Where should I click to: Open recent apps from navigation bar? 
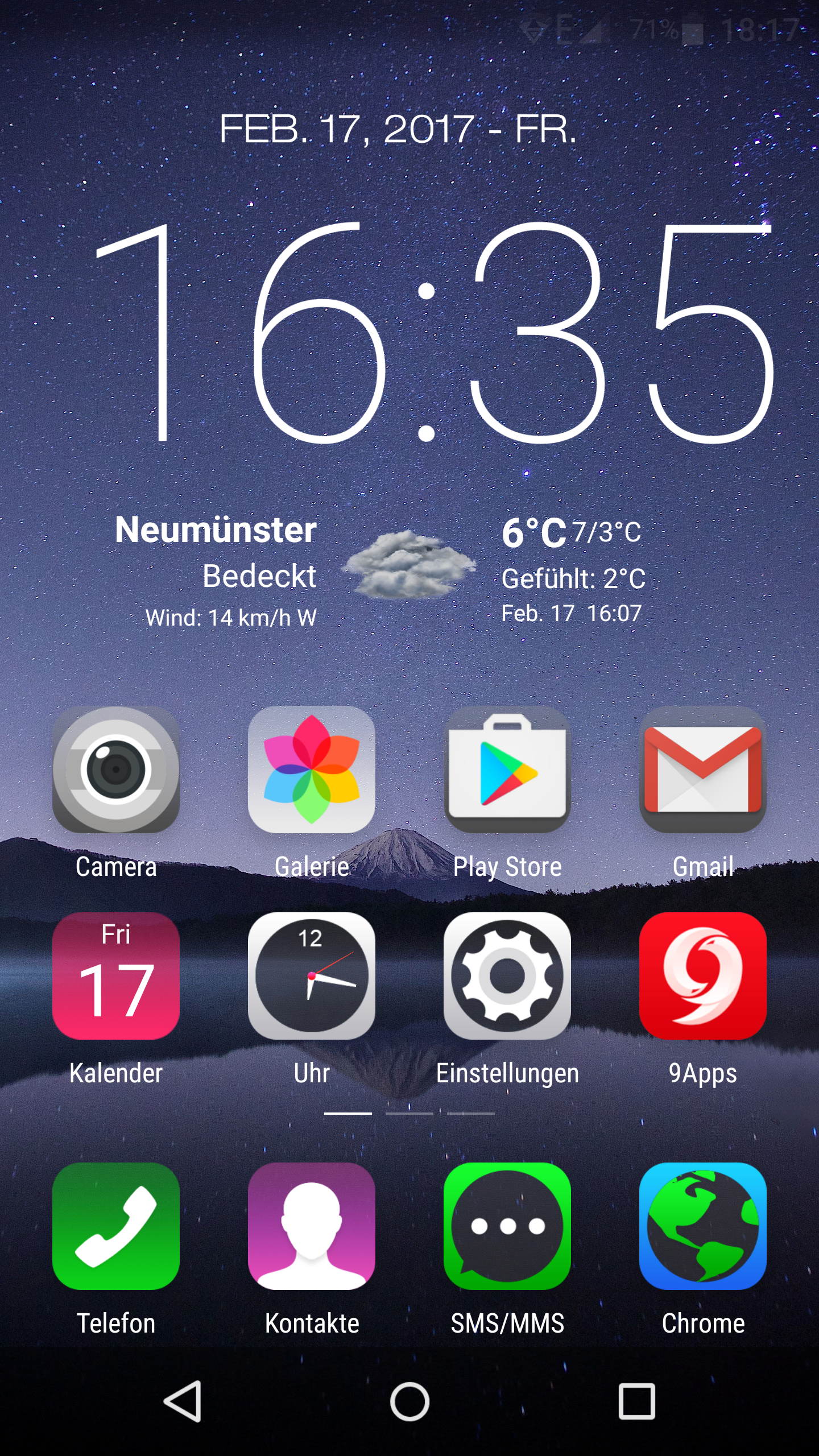click(x=636, y=1402)
